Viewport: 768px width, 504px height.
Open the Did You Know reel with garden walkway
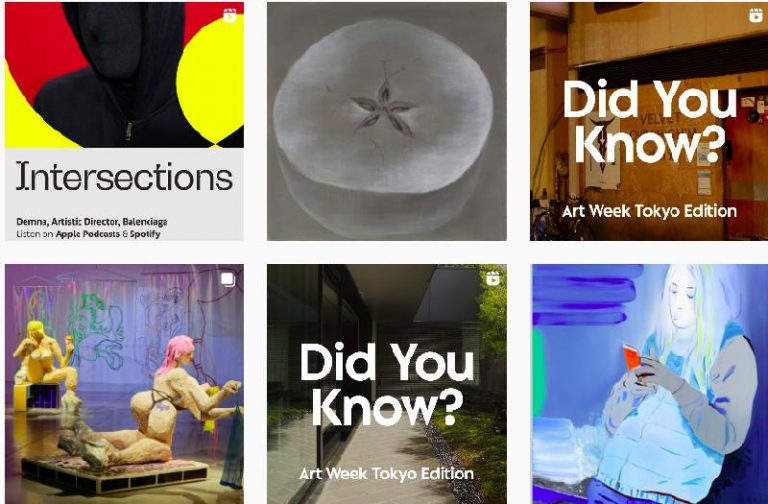click(x=386, y=384)
